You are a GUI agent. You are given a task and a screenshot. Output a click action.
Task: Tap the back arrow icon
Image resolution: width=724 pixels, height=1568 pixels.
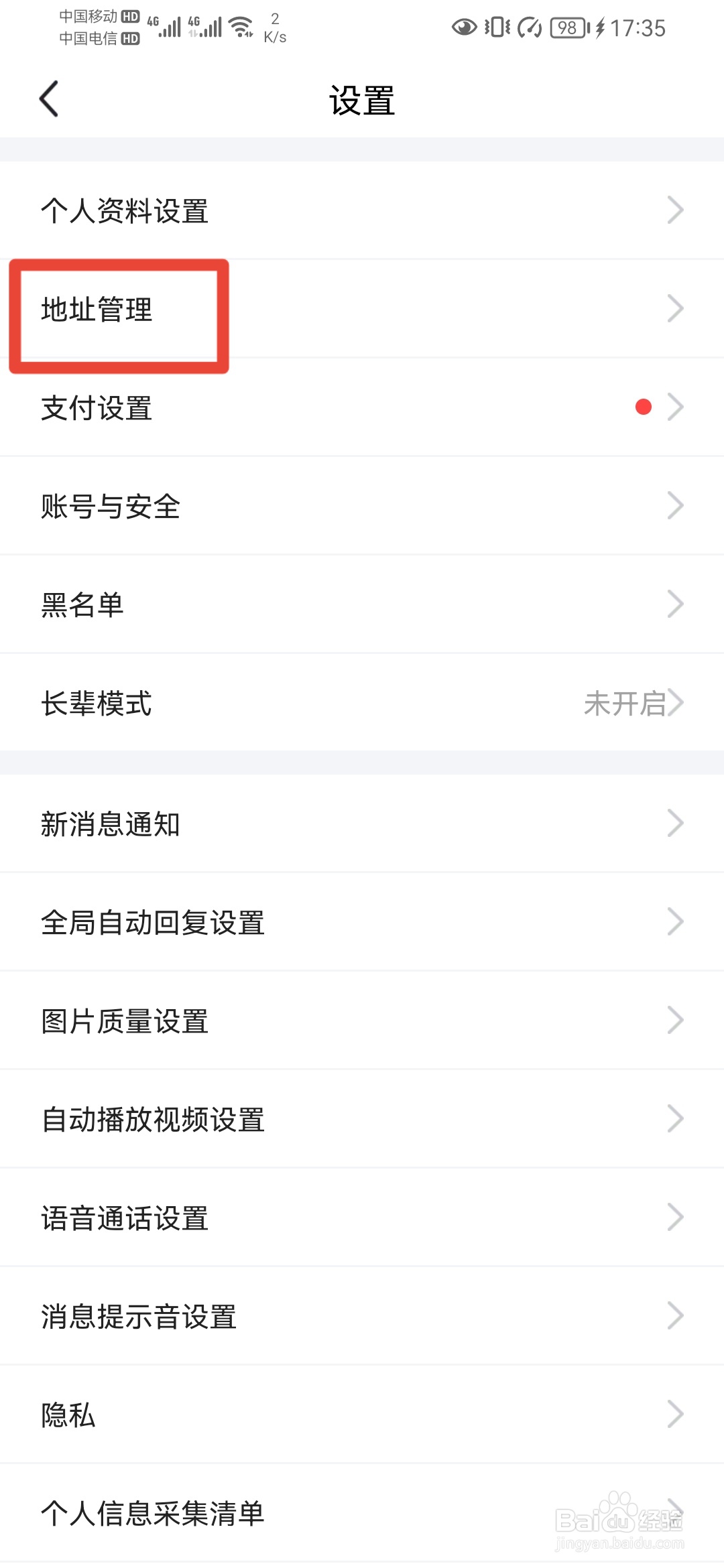pyautogui.click(x=48, y=98)
